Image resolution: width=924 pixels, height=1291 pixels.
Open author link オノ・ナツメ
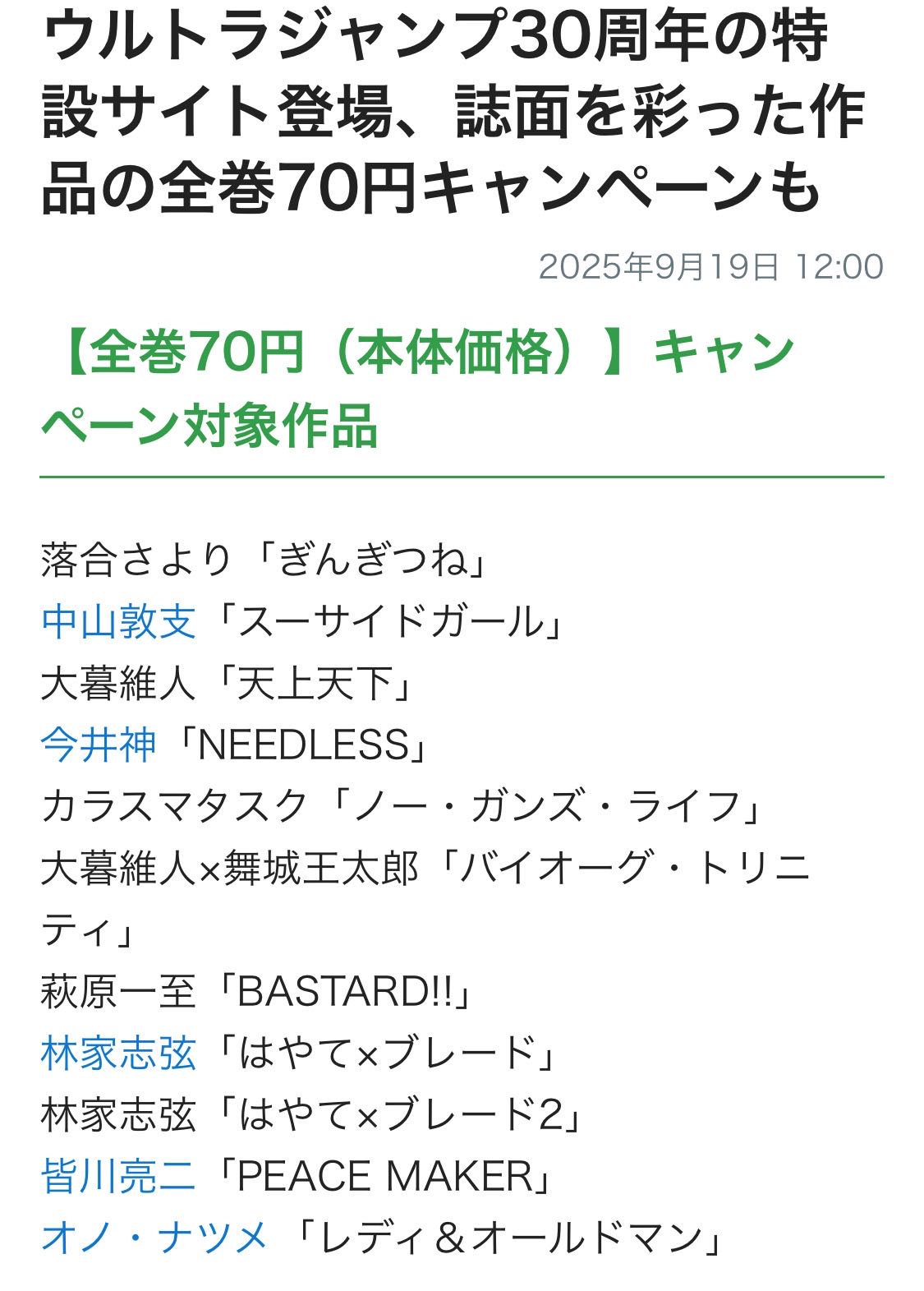tap(154, 1238)
